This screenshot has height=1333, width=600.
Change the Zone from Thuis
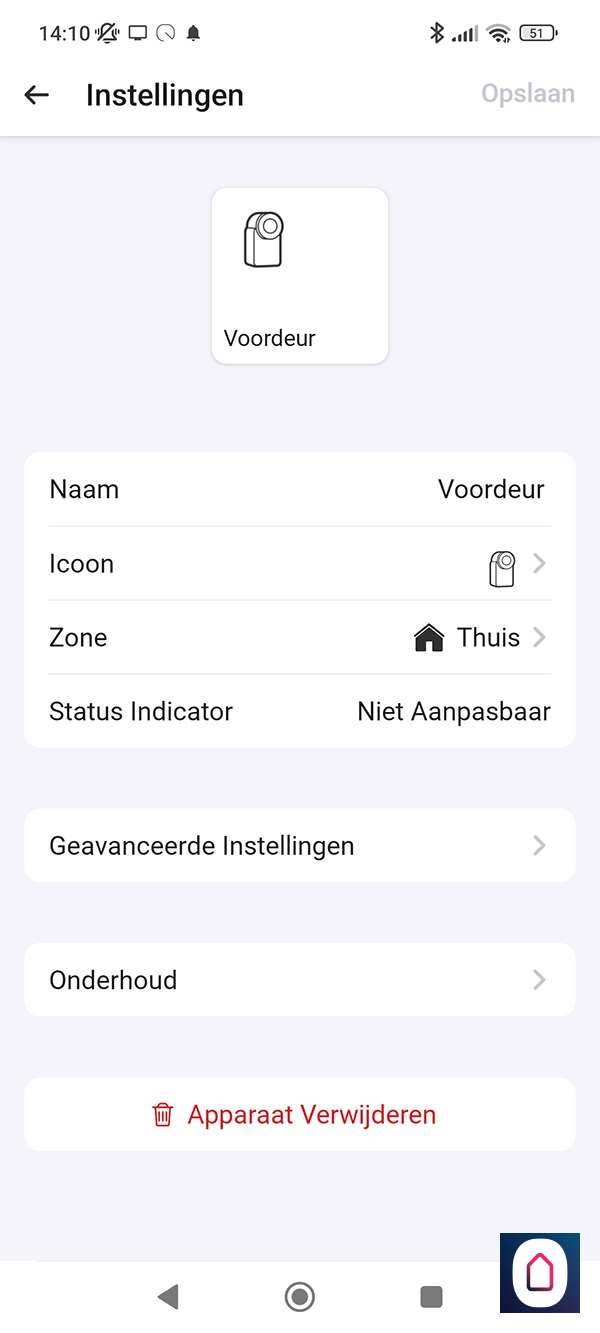pos(300,638)
